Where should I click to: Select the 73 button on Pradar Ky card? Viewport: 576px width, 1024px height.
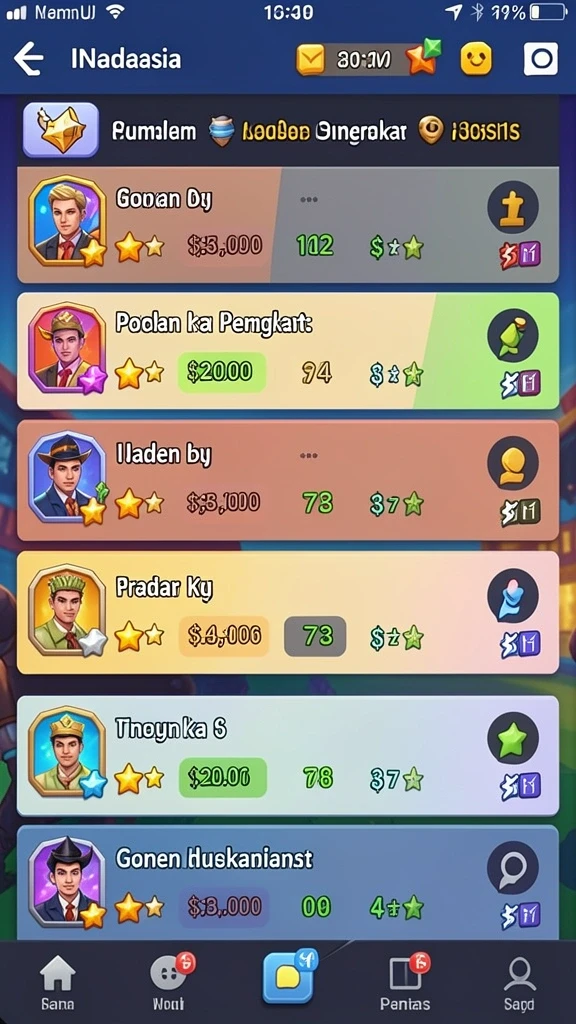(315, 635)
